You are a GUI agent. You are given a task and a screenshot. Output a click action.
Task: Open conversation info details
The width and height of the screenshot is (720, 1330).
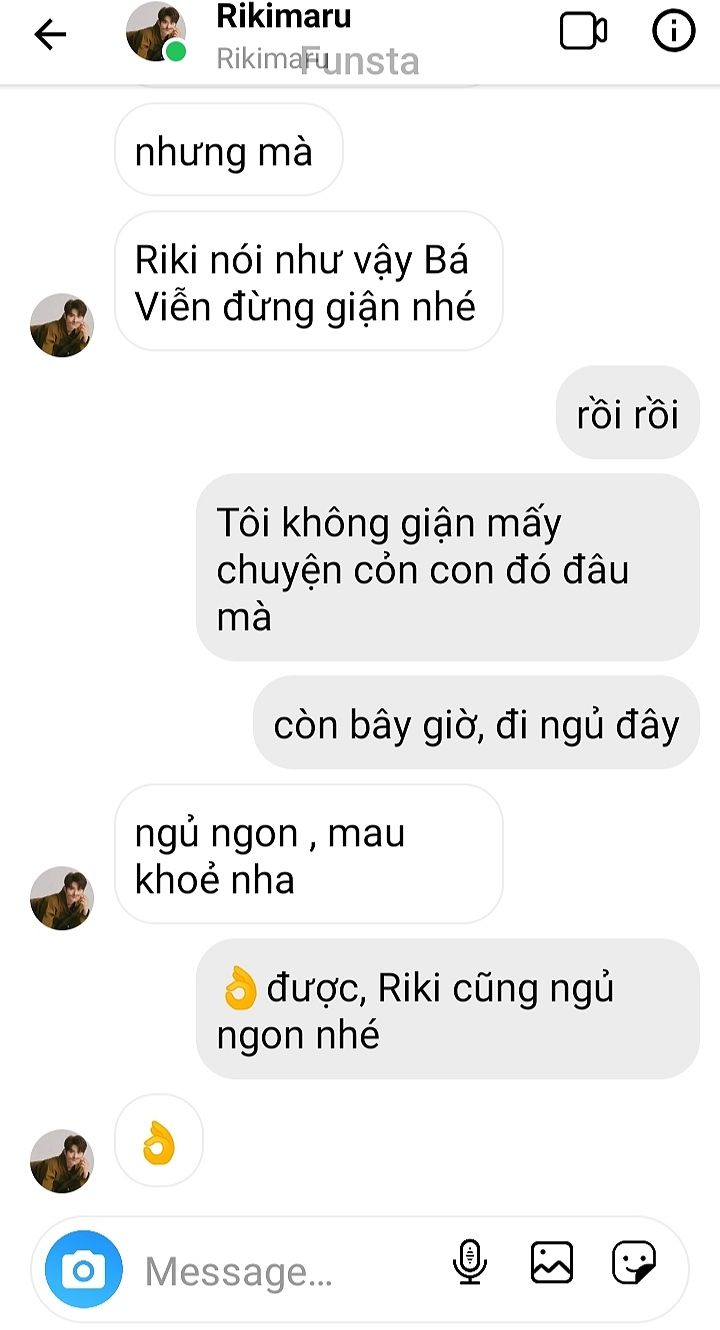673,32
